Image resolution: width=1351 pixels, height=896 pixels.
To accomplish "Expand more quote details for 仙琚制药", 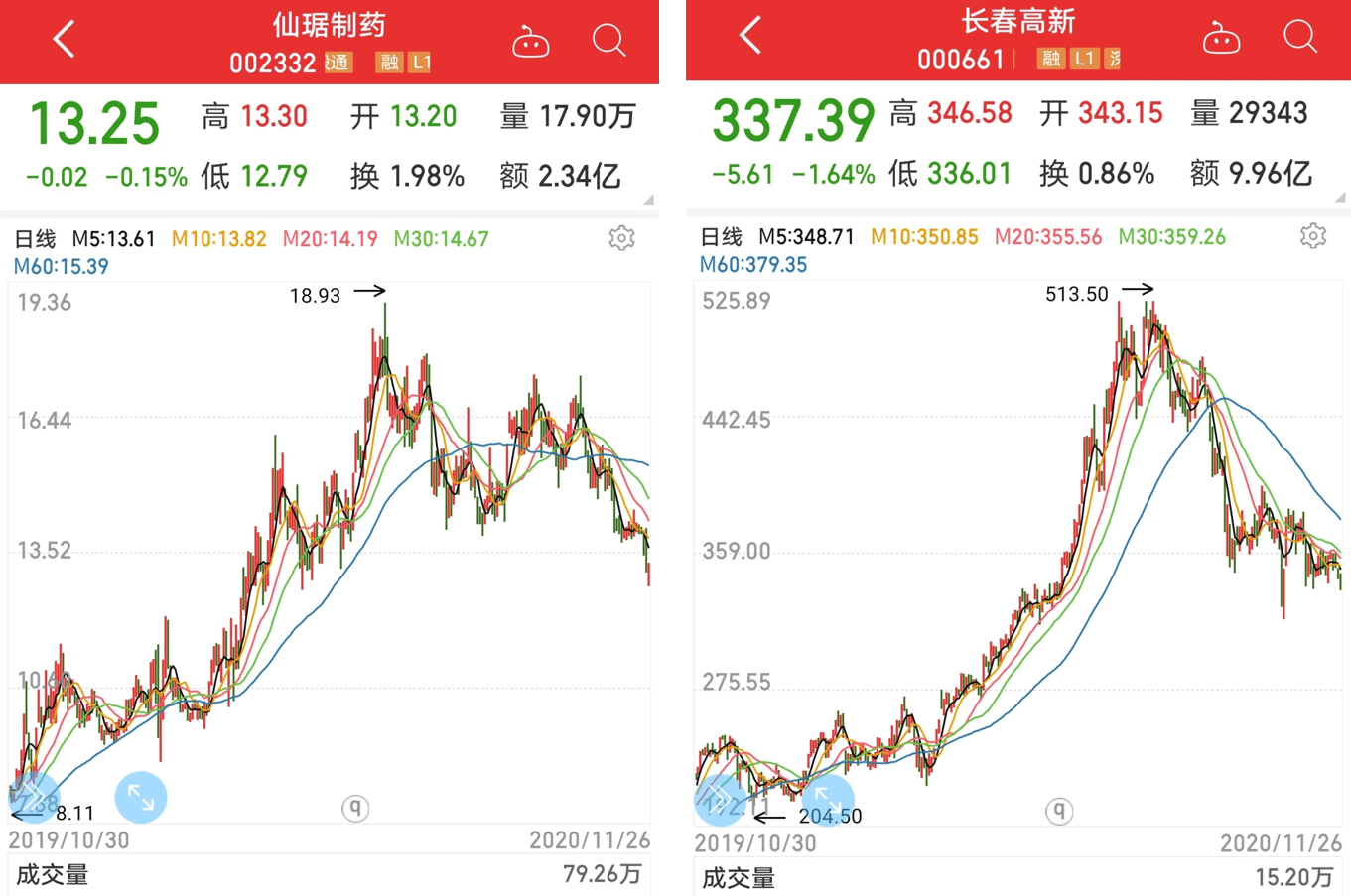I will point(648,200).
